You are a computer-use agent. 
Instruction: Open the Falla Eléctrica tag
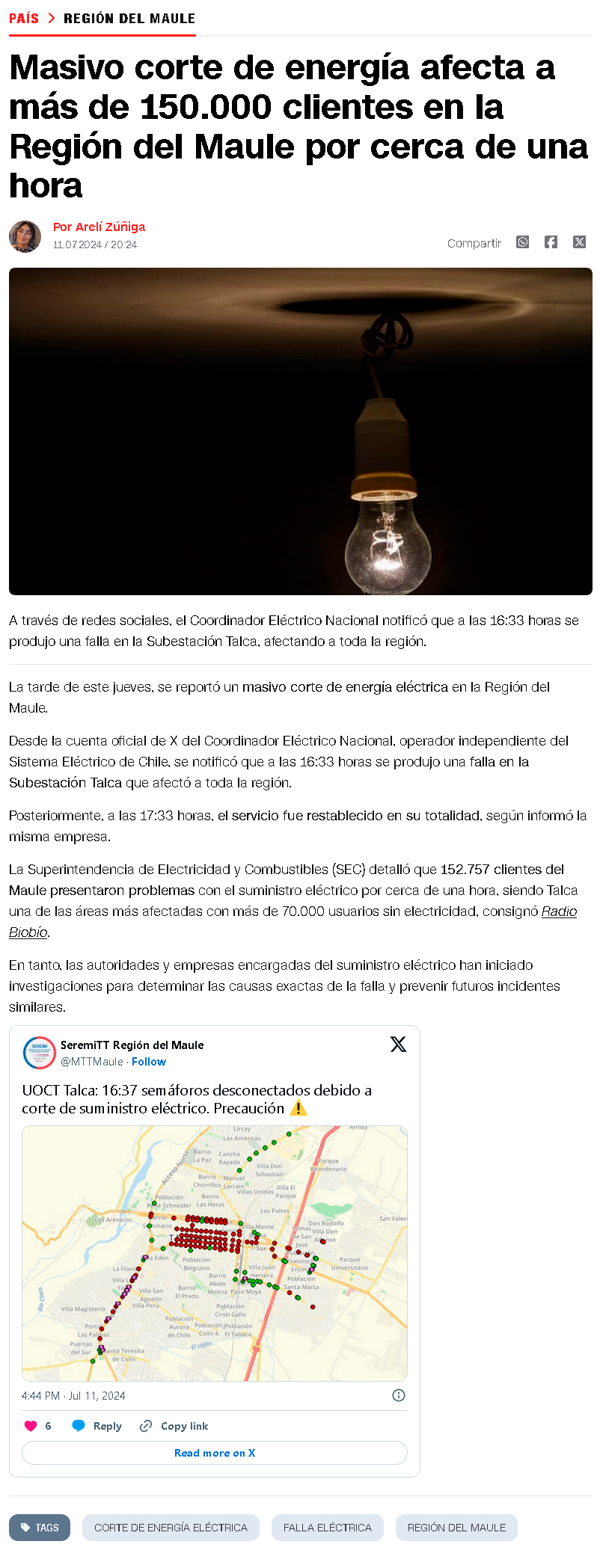327,1528
